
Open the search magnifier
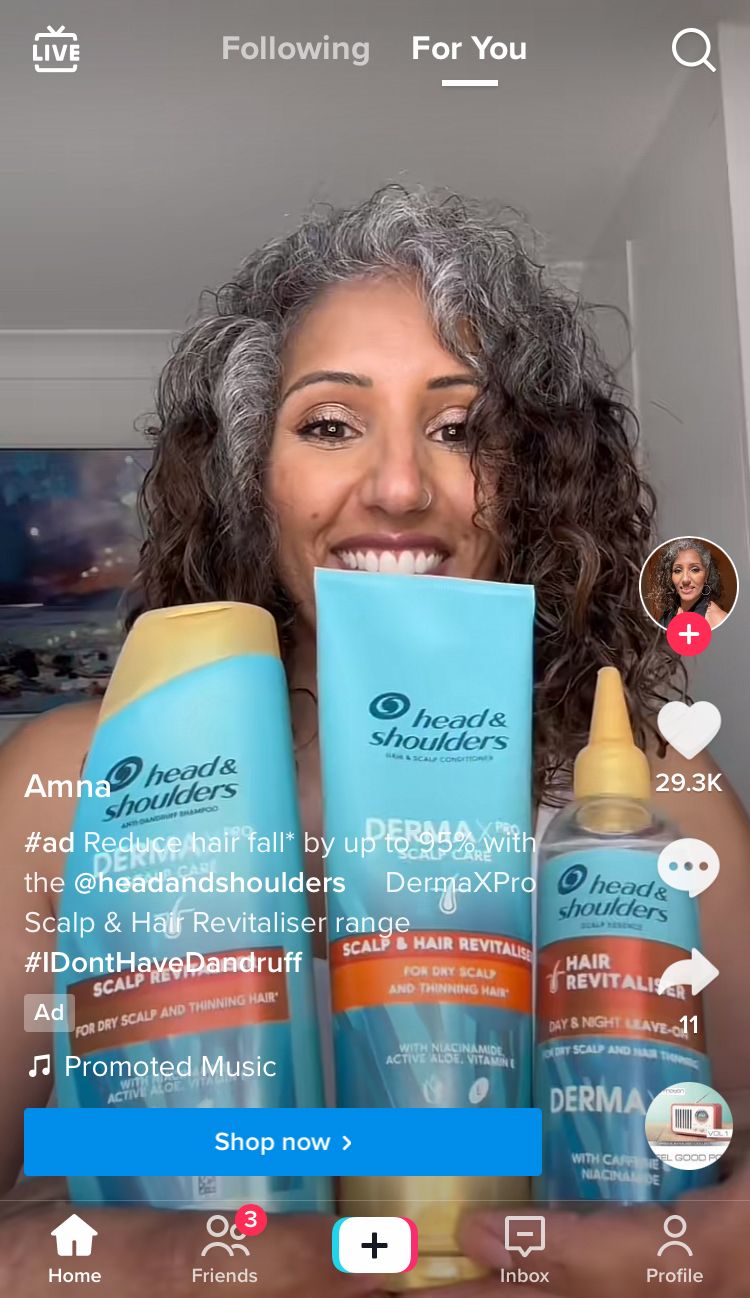pos(693,49)
